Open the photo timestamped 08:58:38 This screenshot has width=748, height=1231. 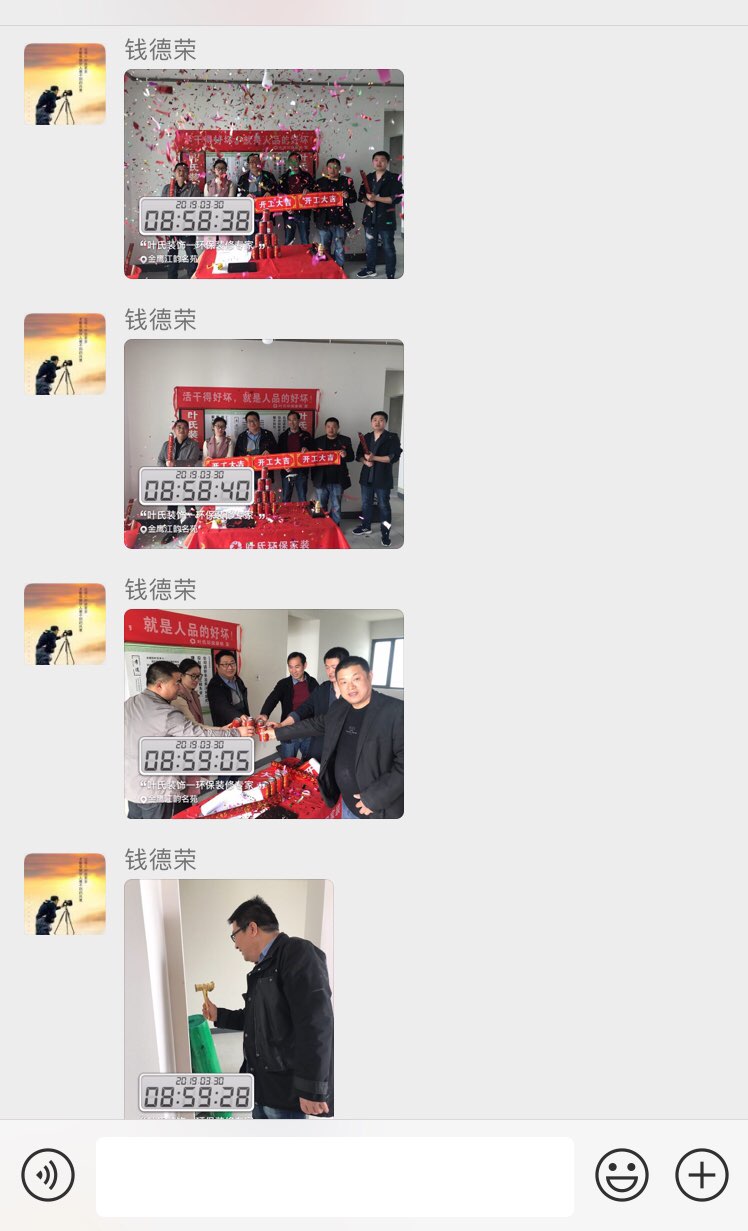pyautogui.click(x=264, y=174)
